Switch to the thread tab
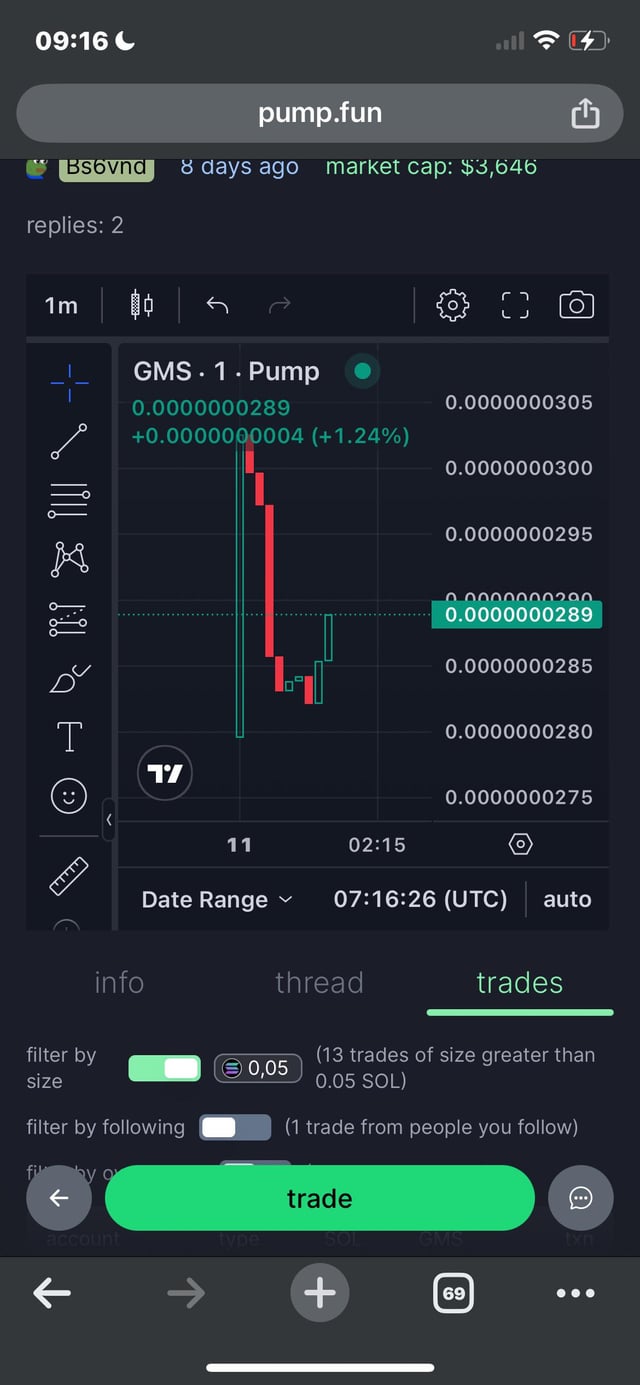The width and height of the screenshot is (640, 1385). pyautogui.click(x=319, y=983)
